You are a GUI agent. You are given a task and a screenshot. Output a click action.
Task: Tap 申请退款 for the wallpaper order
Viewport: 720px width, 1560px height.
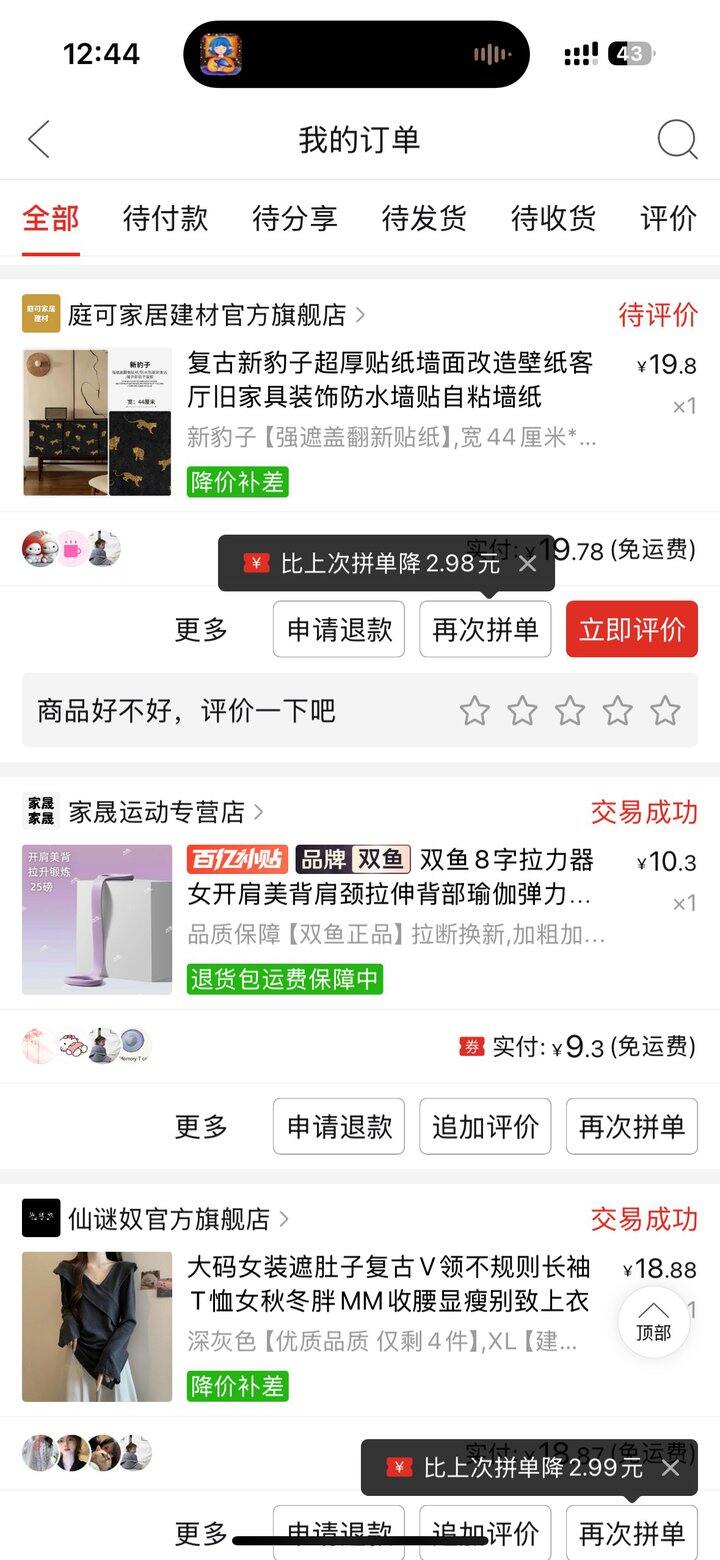point(339,629)
